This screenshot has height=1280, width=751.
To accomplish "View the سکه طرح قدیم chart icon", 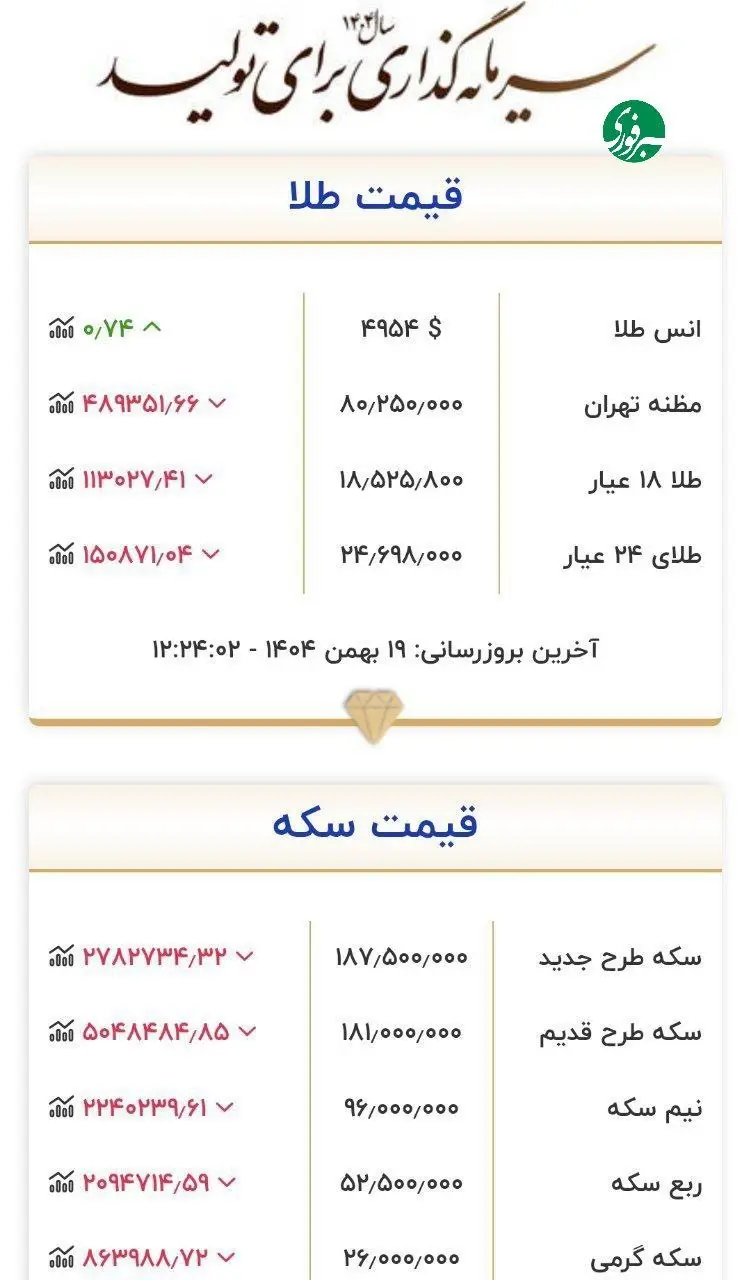I will [x=62, y=1031].
